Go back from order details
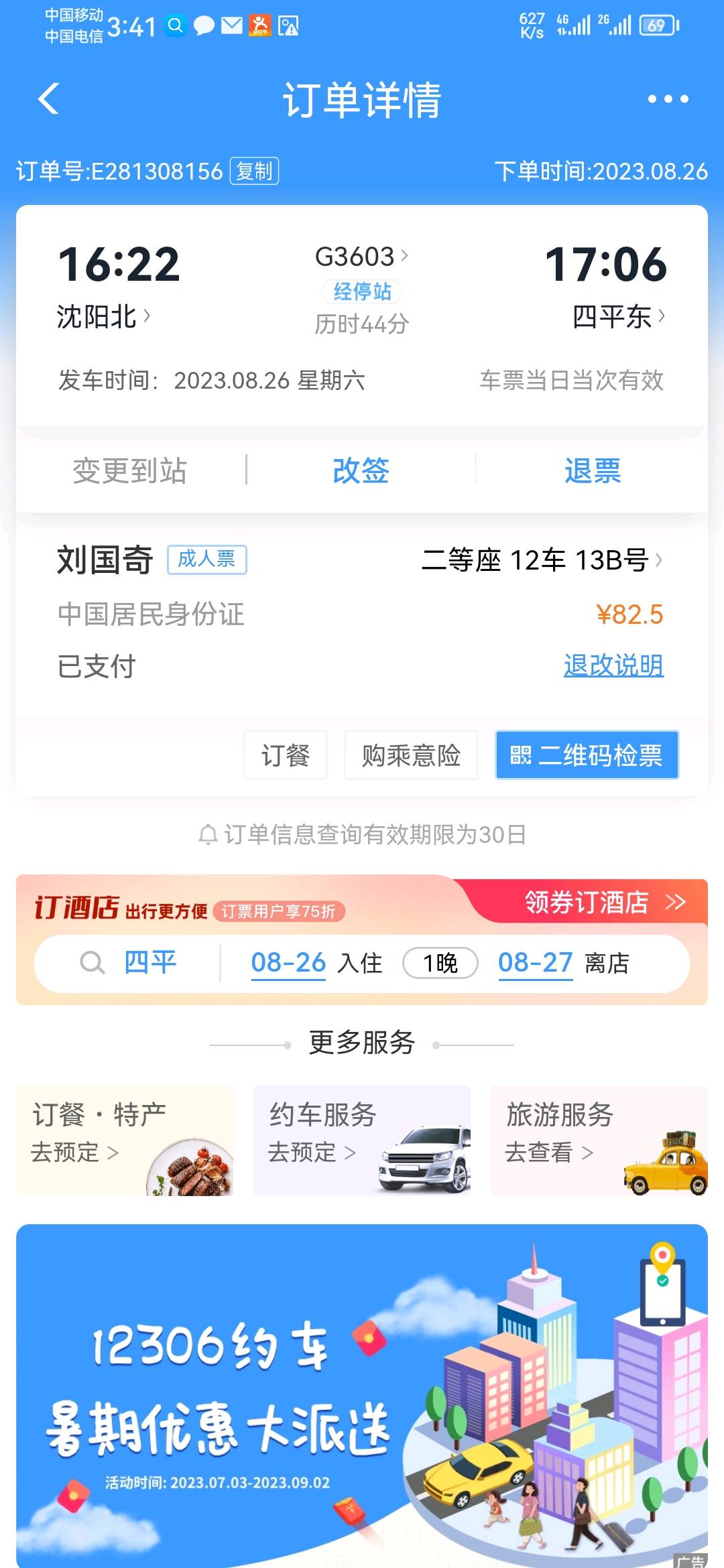This screenshot has height=1568, width=724. pos(49,99)
